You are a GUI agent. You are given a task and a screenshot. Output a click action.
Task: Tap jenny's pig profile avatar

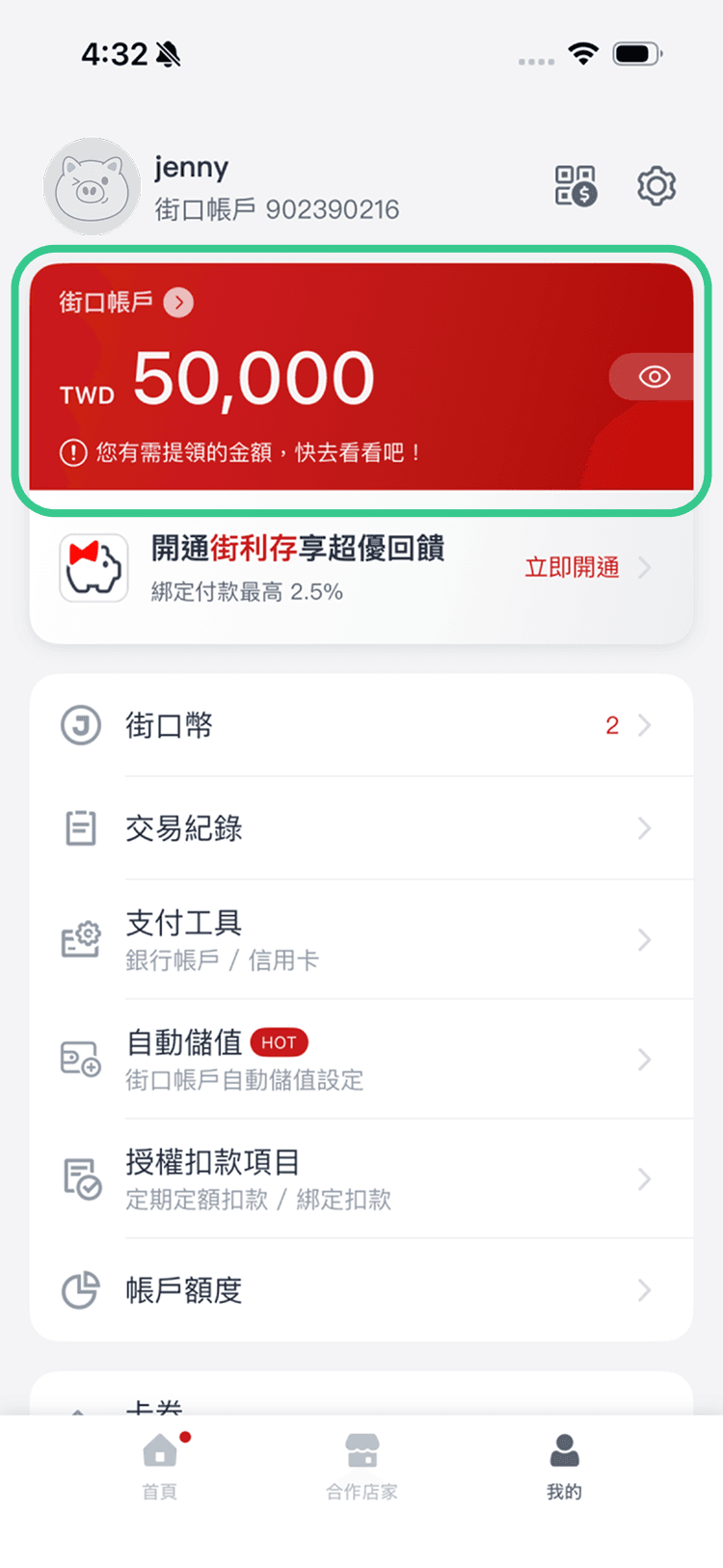(x=92, y=185)
